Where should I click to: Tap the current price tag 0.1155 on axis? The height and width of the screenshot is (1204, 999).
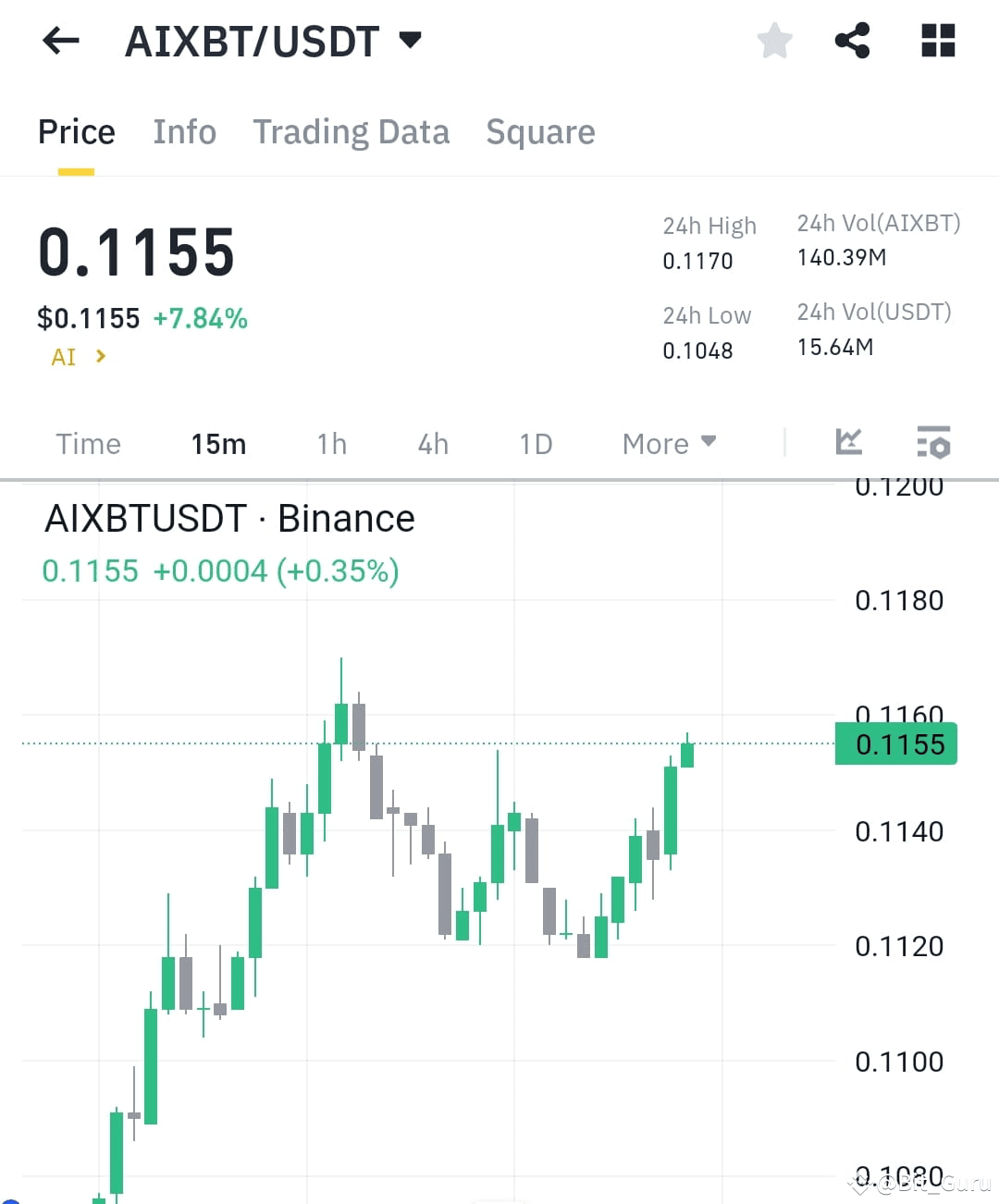coord(895,743)
